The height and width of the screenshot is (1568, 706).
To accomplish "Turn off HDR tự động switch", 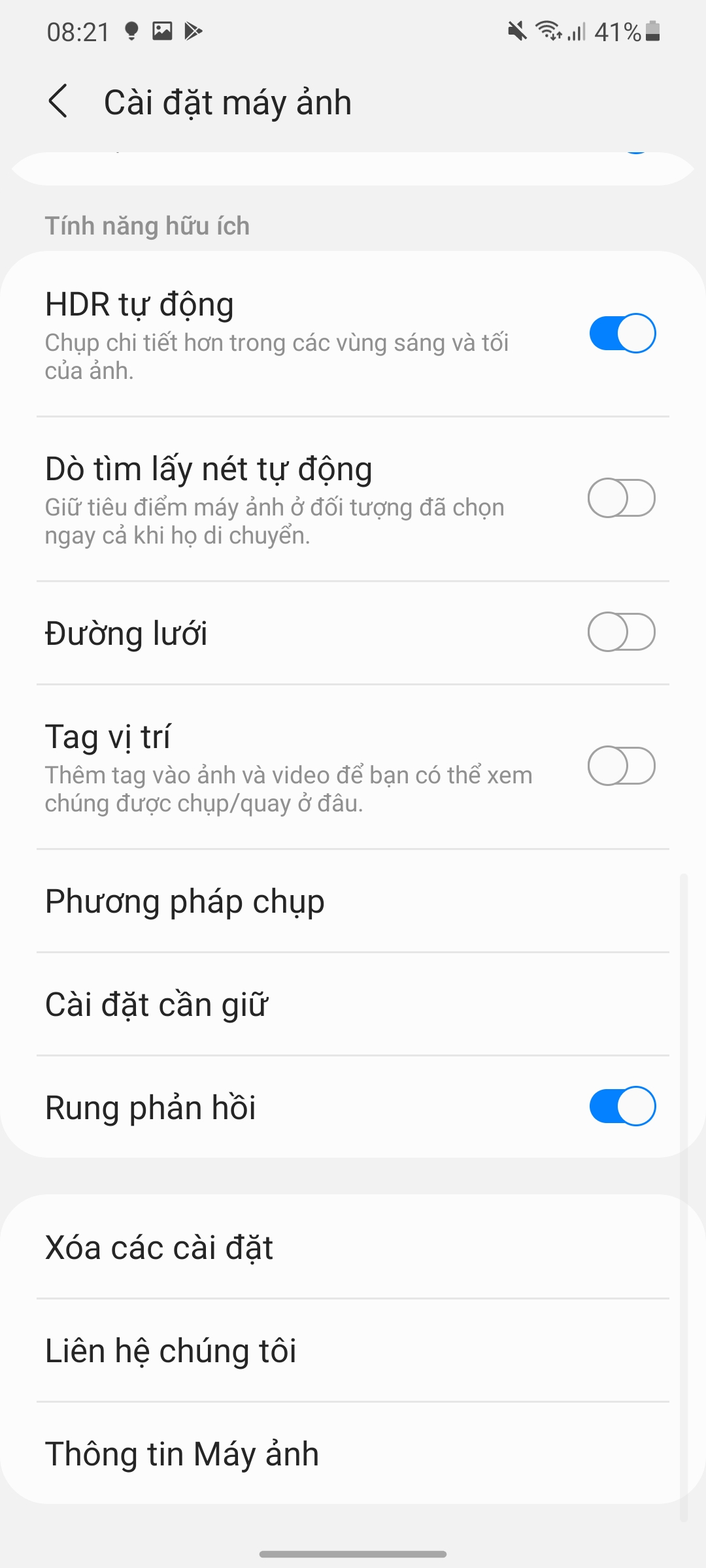I will pyautogui.click(x=622, y=333).
